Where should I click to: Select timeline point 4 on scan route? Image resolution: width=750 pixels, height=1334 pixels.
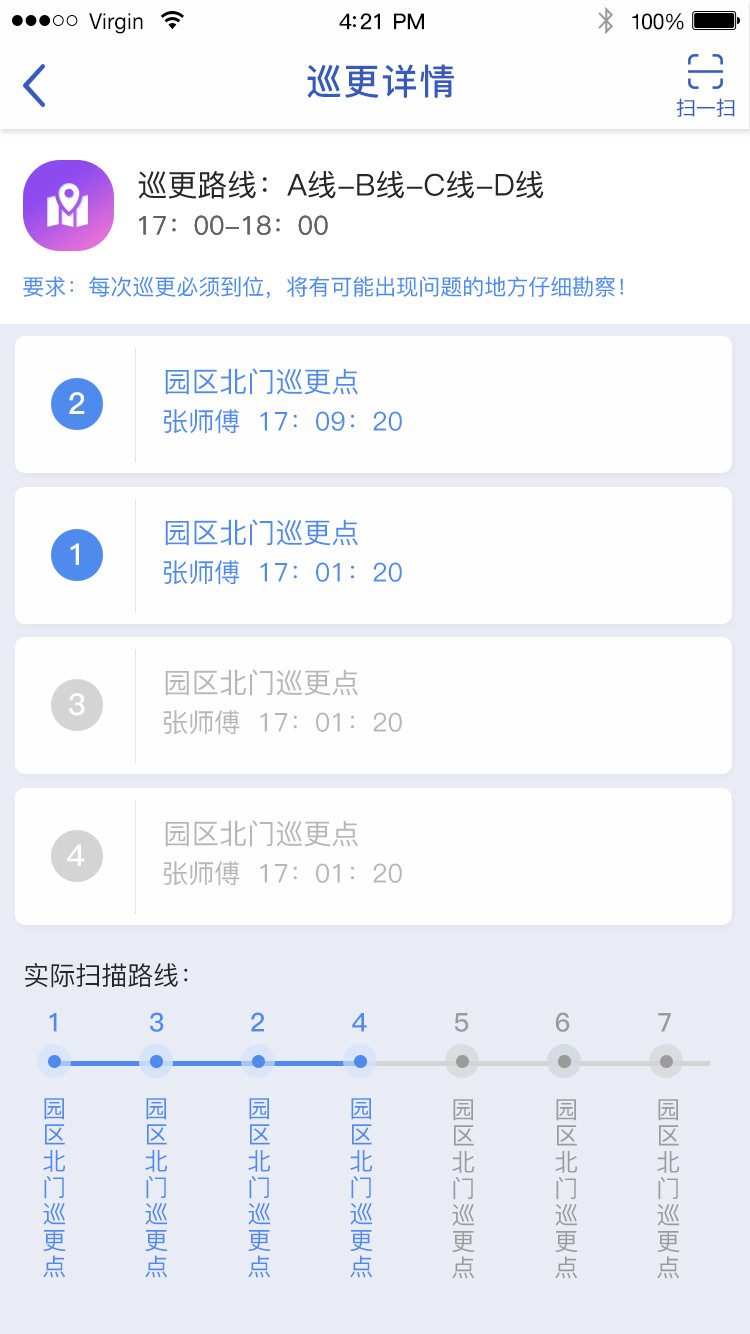(x=359, y=1061)
